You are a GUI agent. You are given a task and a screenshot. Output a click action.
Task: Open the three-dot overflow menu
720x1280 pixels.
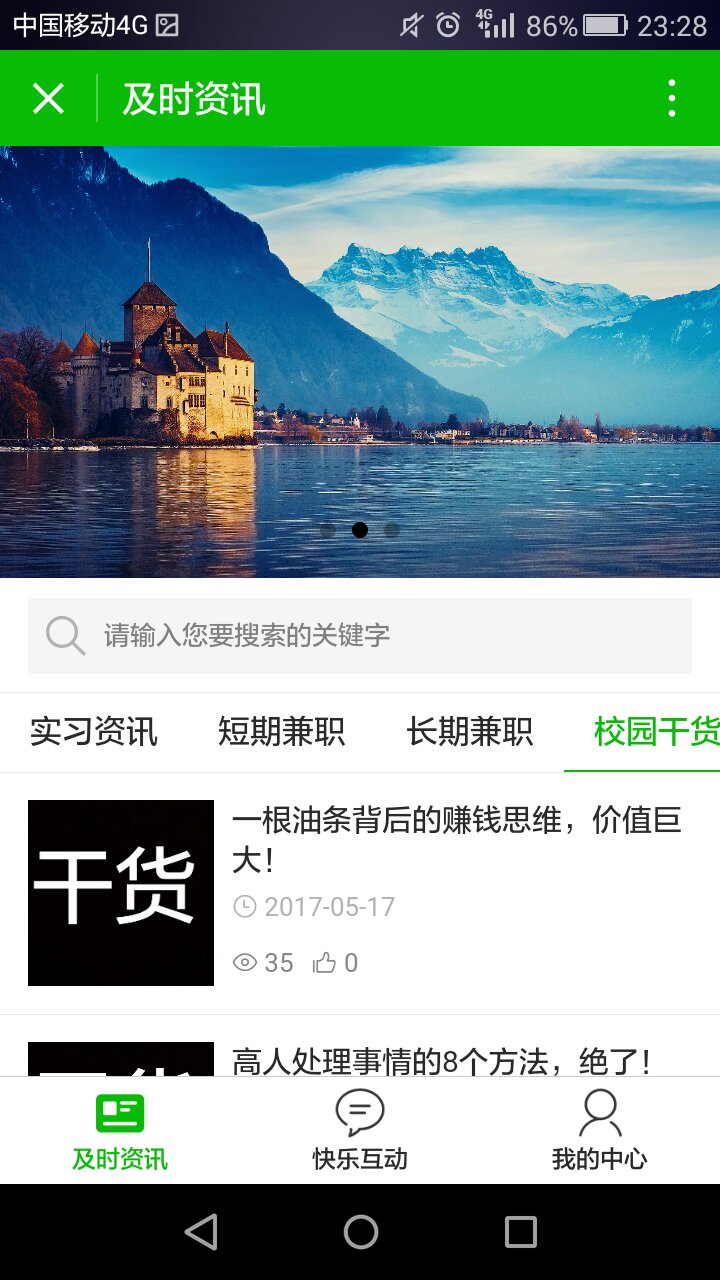671,99
